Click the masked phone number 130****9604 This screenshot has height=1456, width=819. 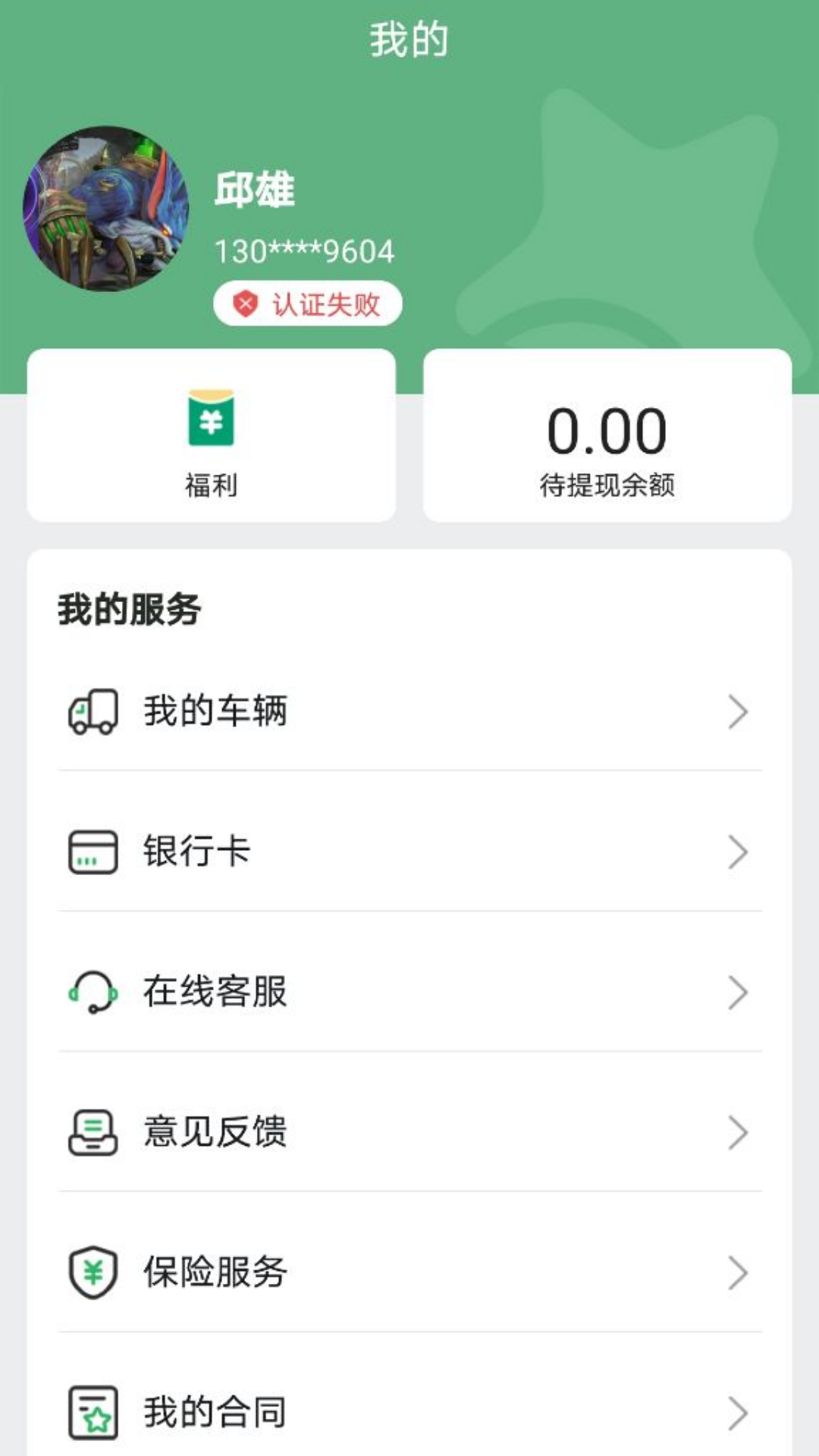pos(303,251)
